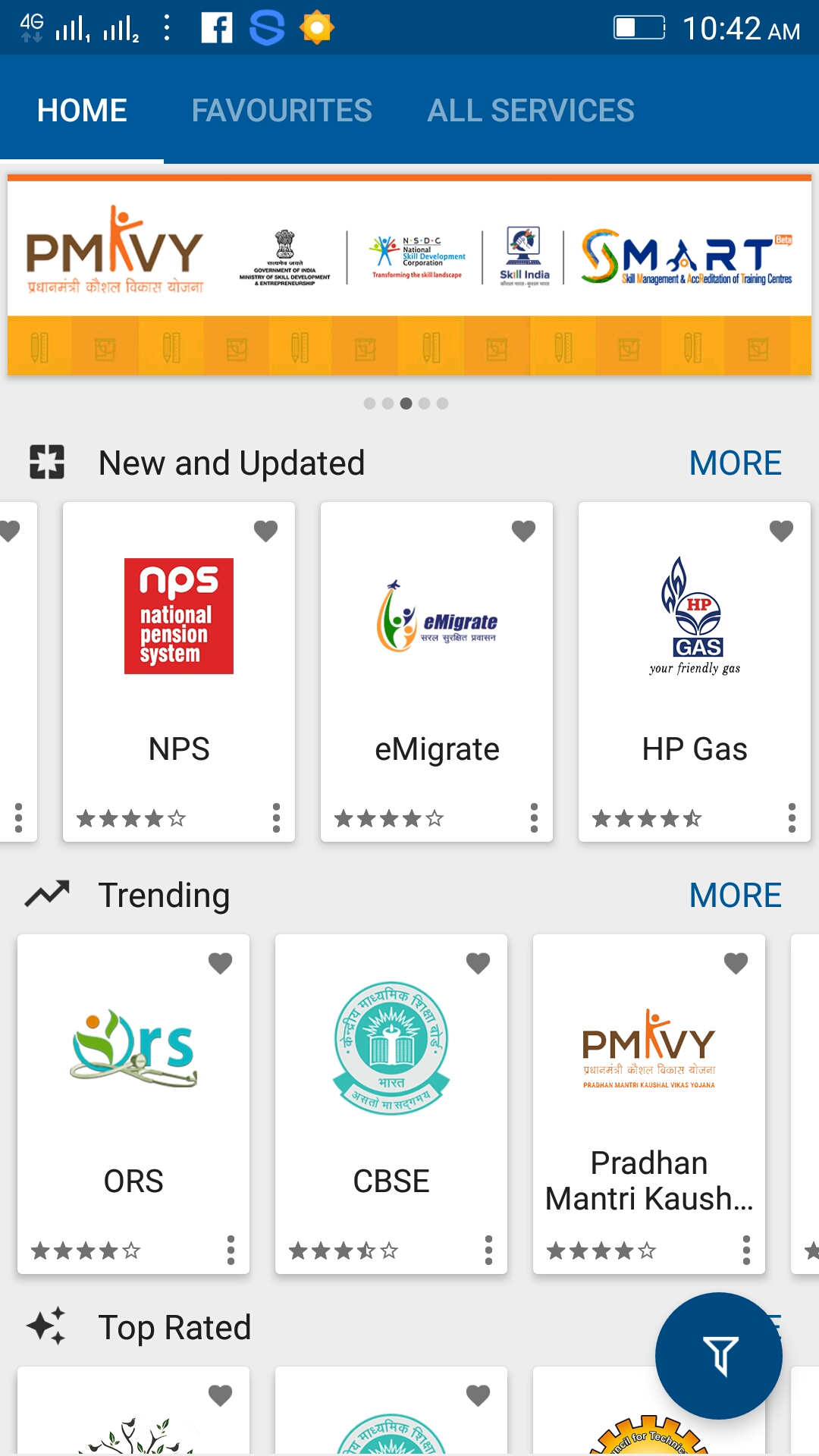Screen dimensions: 819x1456
Task: Open overflow menu on HP Gas card
Action: tap(792, 817)
